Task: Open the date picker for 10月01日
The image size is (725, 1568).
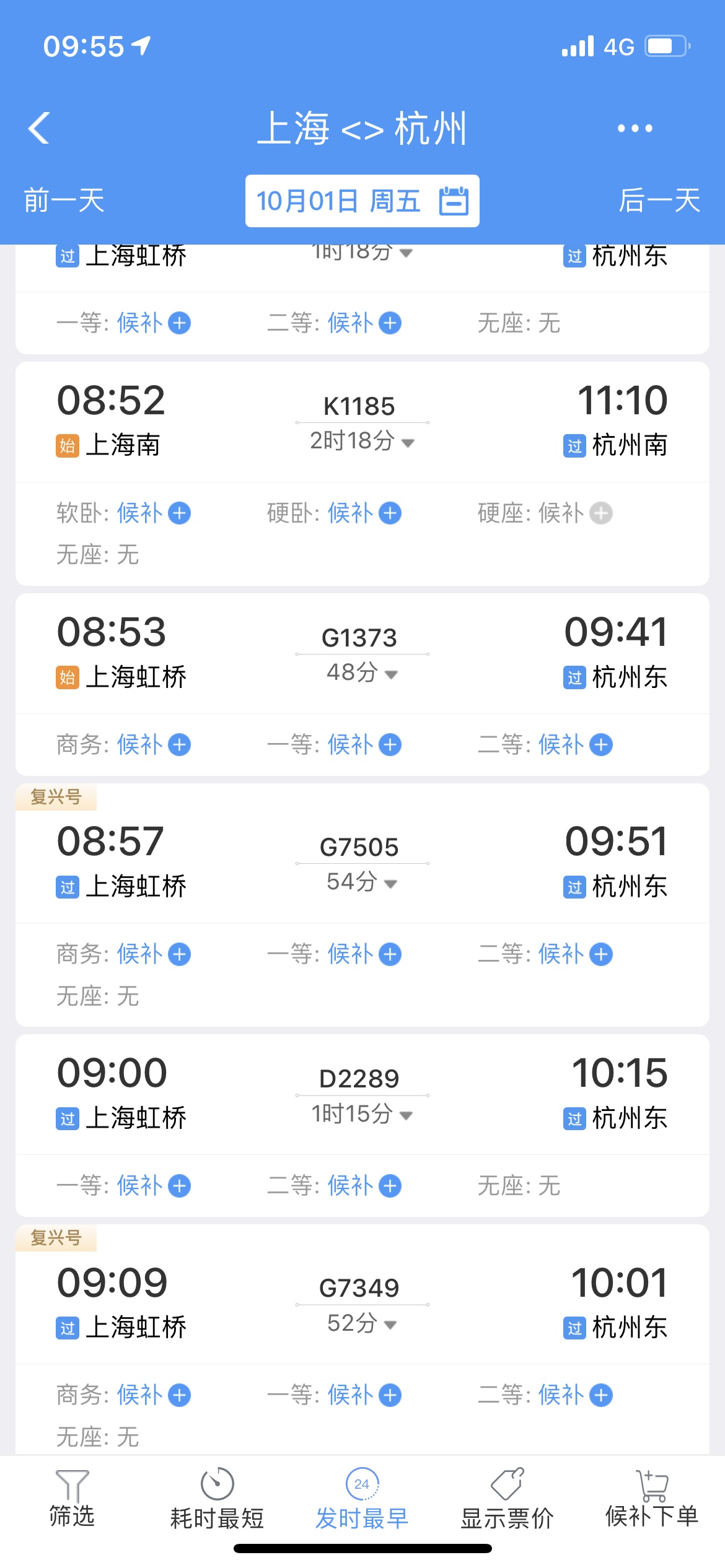Action: tap(362, 201)
